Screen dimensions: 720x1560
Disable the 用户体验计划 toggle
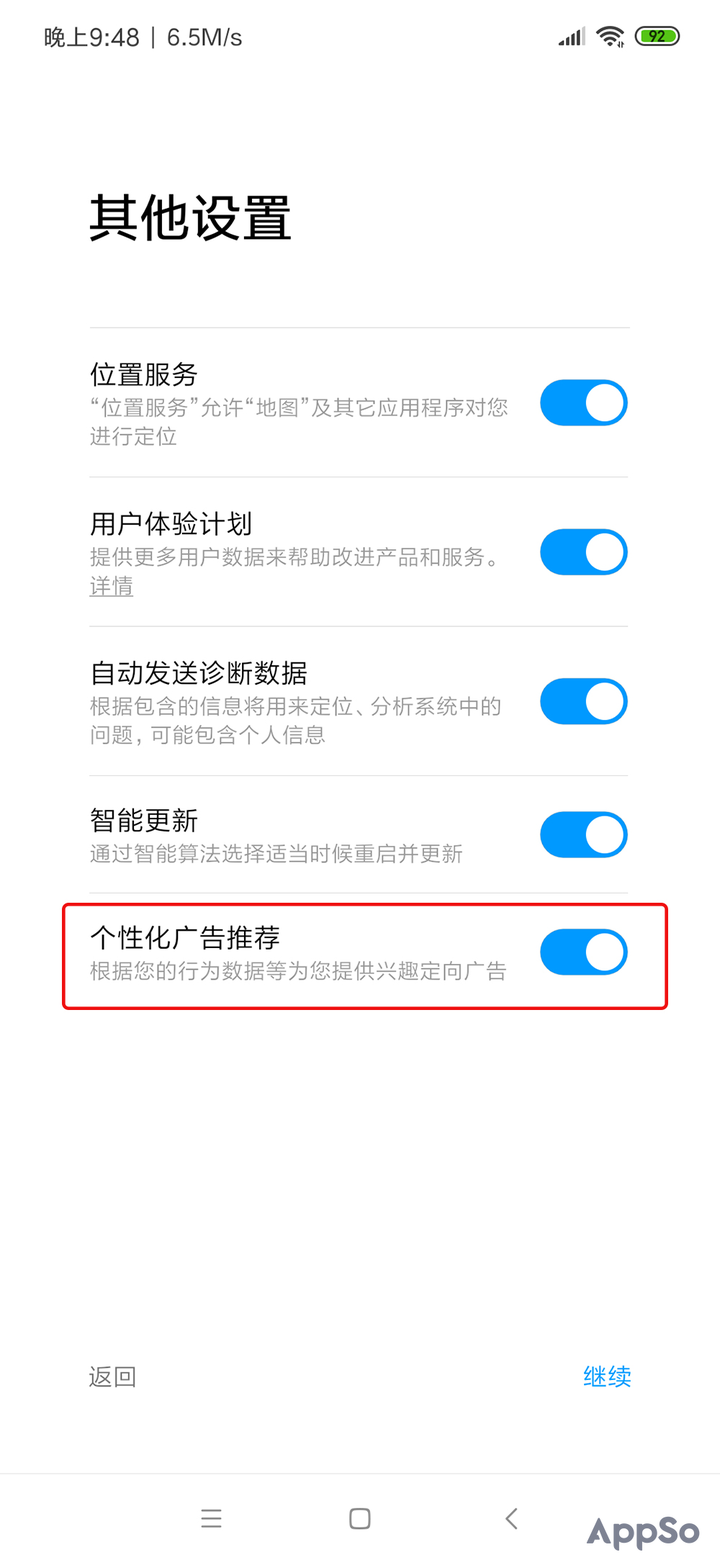(584, 552)
